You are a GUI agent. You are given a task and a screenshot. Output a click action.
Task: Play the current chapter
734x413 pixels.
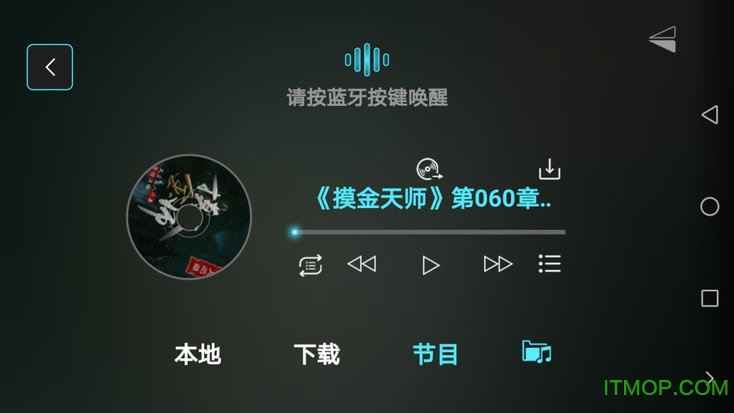tap(430, 265)
